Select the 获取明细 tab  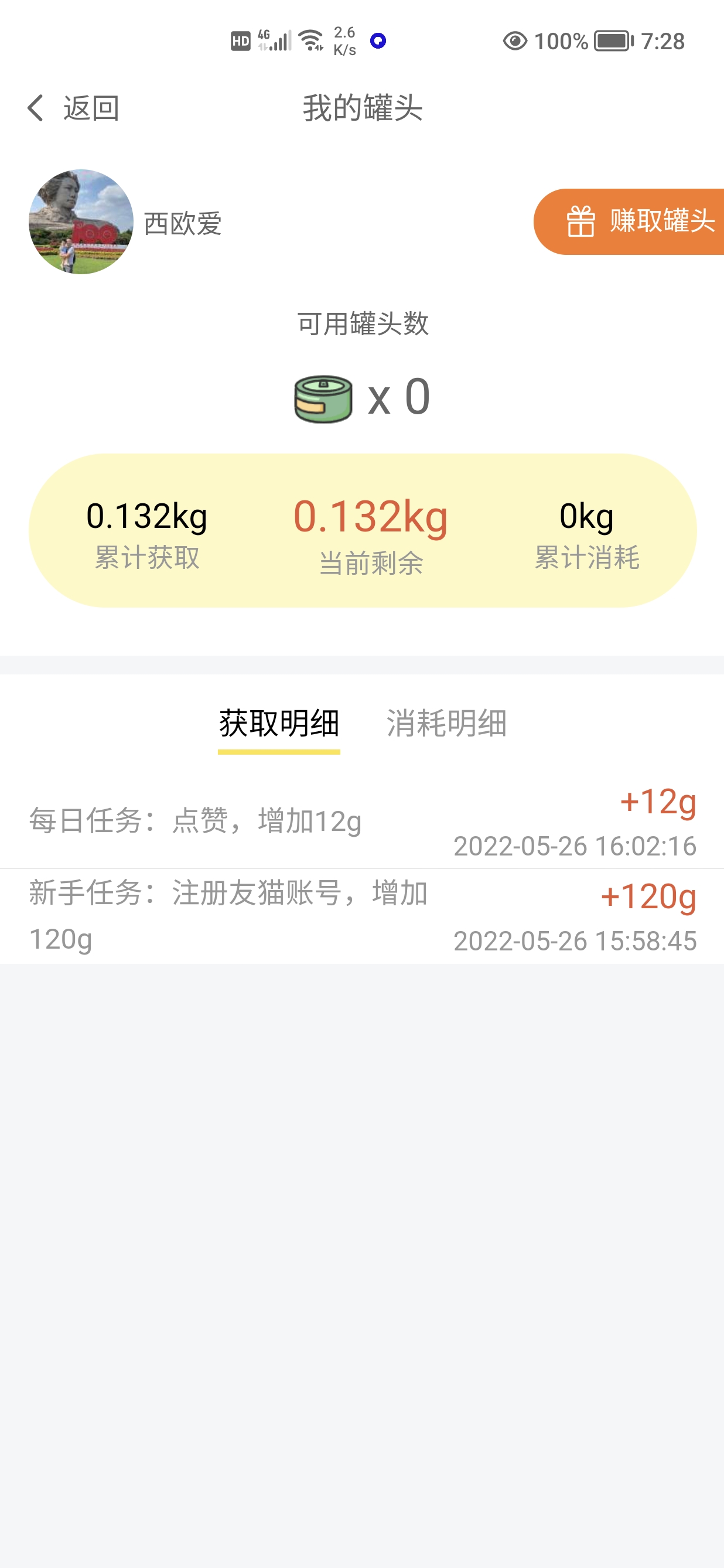click(279, 723)
